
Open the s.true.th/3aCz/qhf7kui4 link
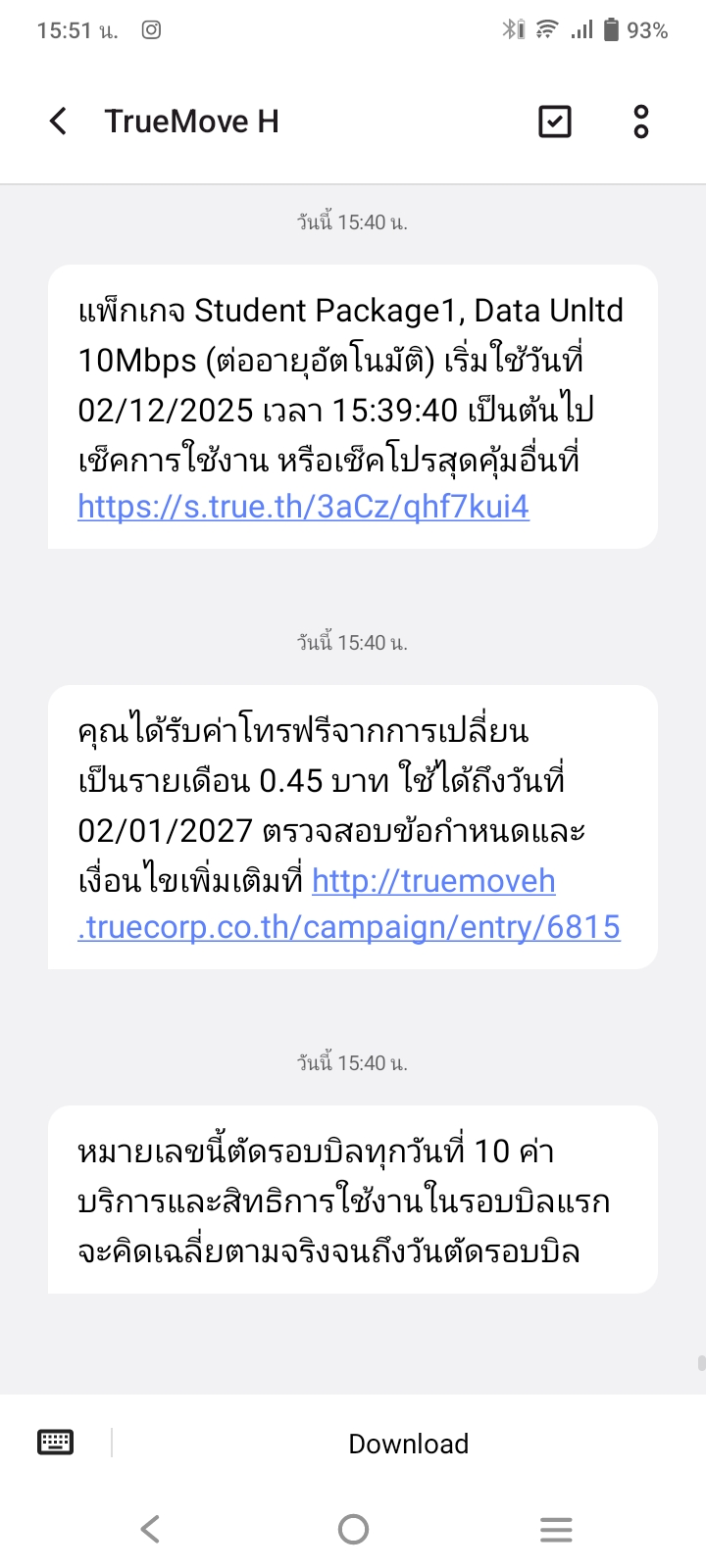coord(303,507)
